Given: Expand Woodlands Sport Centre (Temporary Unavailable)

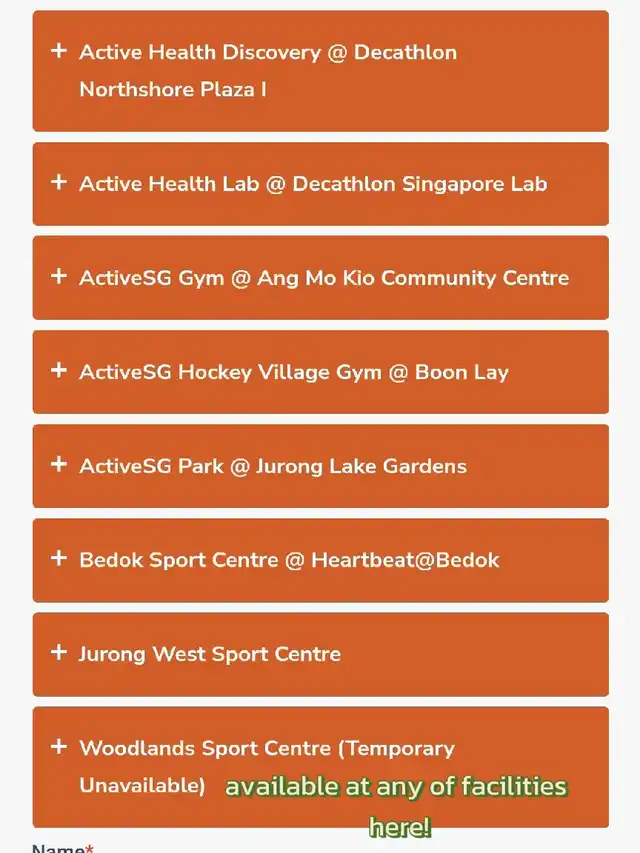Looking at the screenshot, I should [x=321, y=767].
